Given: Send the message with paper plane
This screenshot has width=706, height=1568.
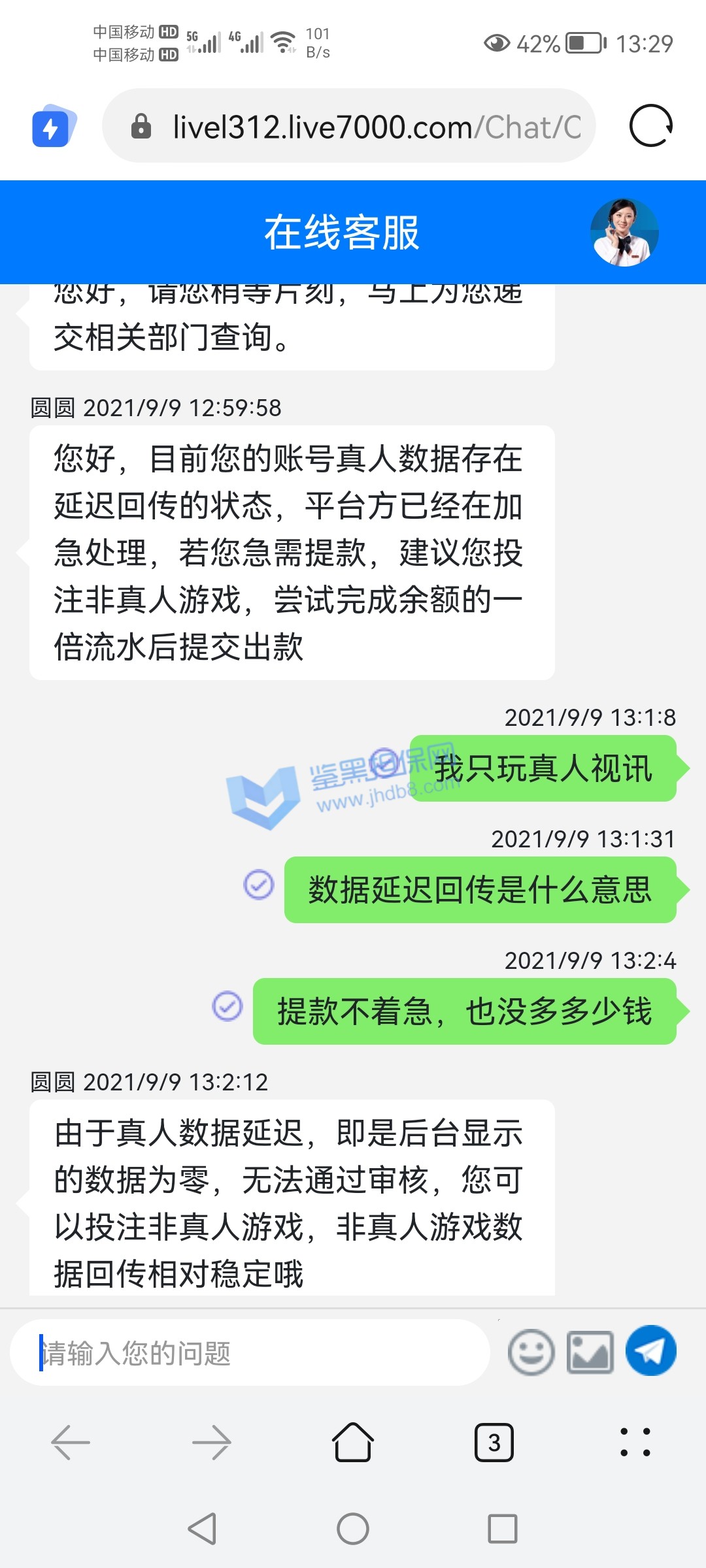Looking at the screenshot, I should pyautogui.click(x=650, y=1351).
